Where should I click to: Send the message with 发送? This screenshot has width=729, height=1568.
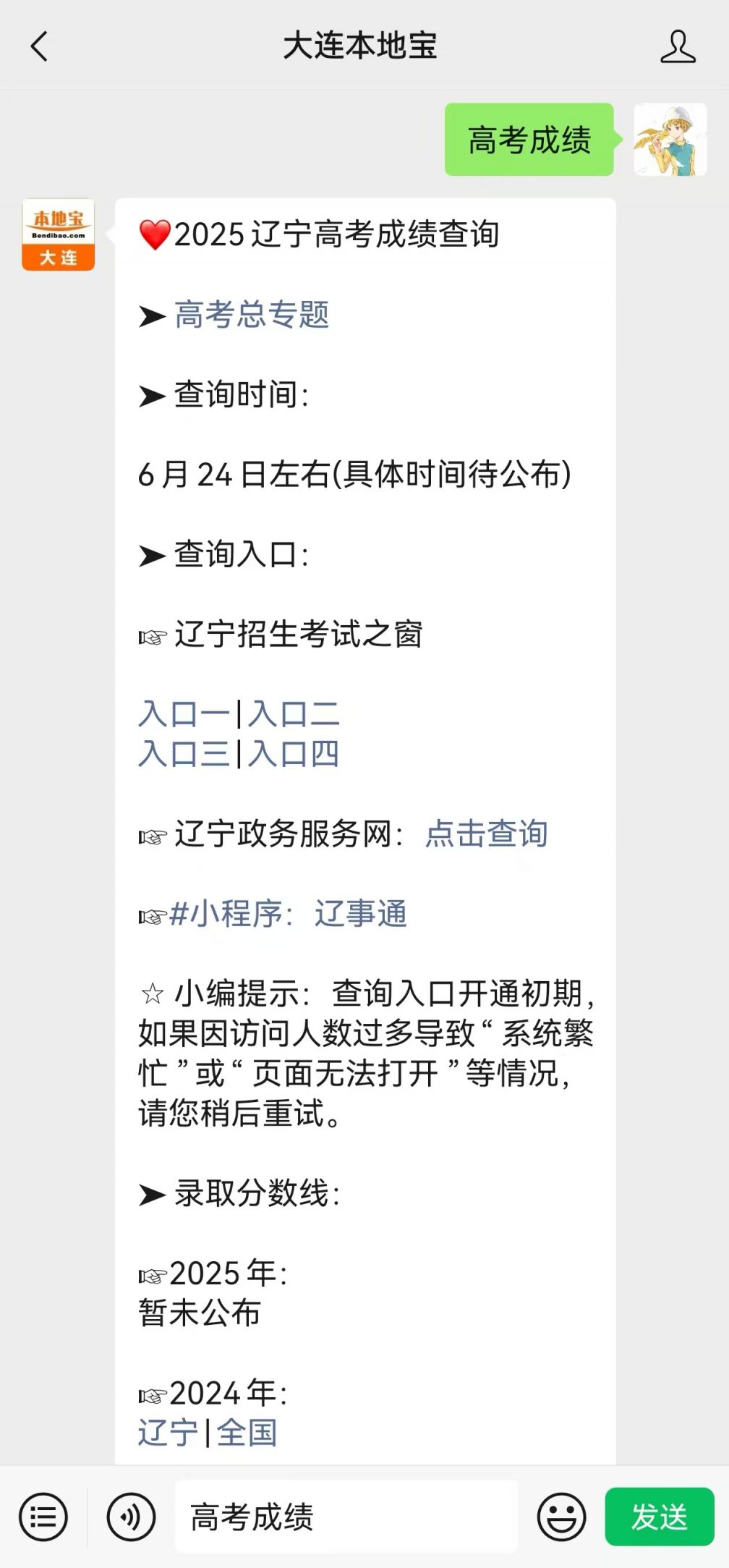tap(660, 1516)
